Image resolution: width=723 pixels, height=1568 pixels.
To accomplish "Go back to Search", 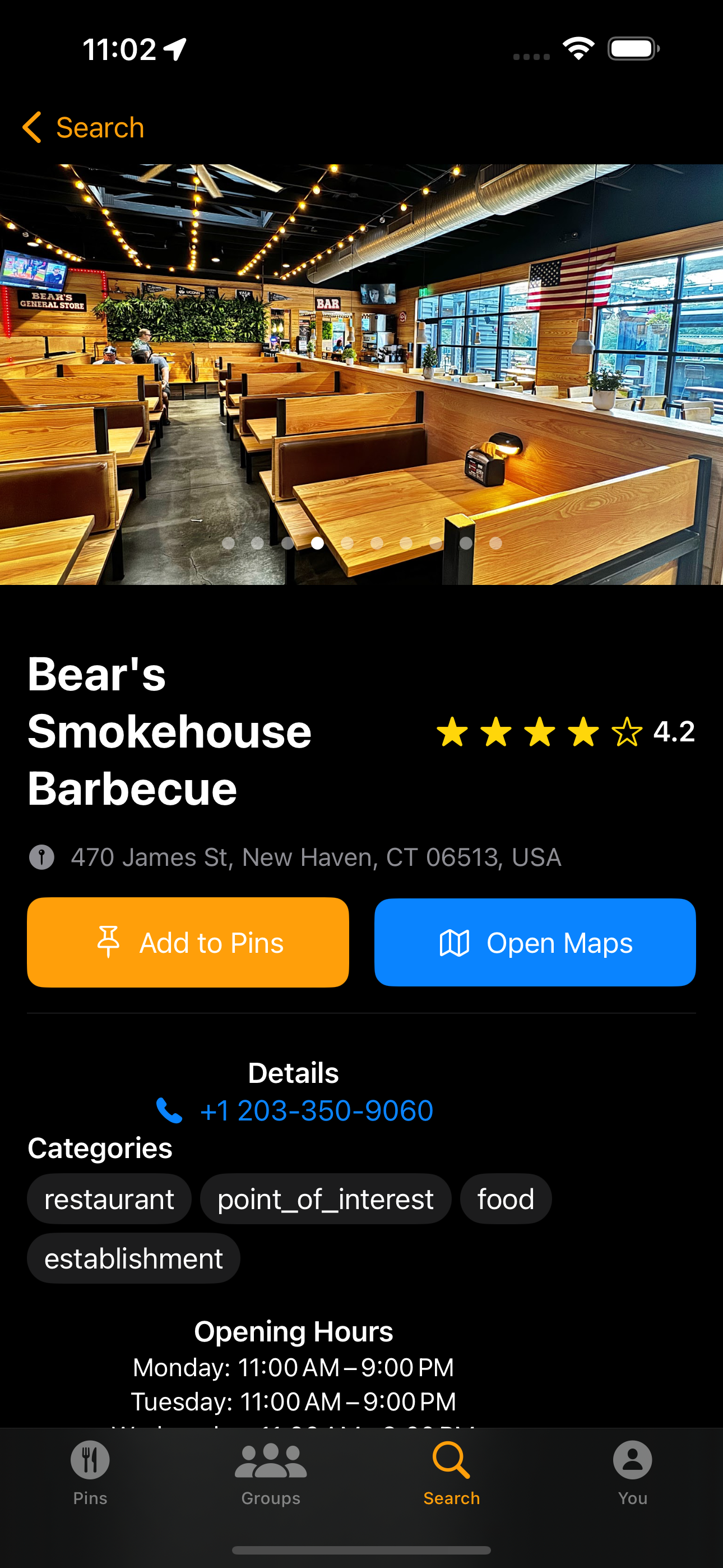I will coord(84,128).
